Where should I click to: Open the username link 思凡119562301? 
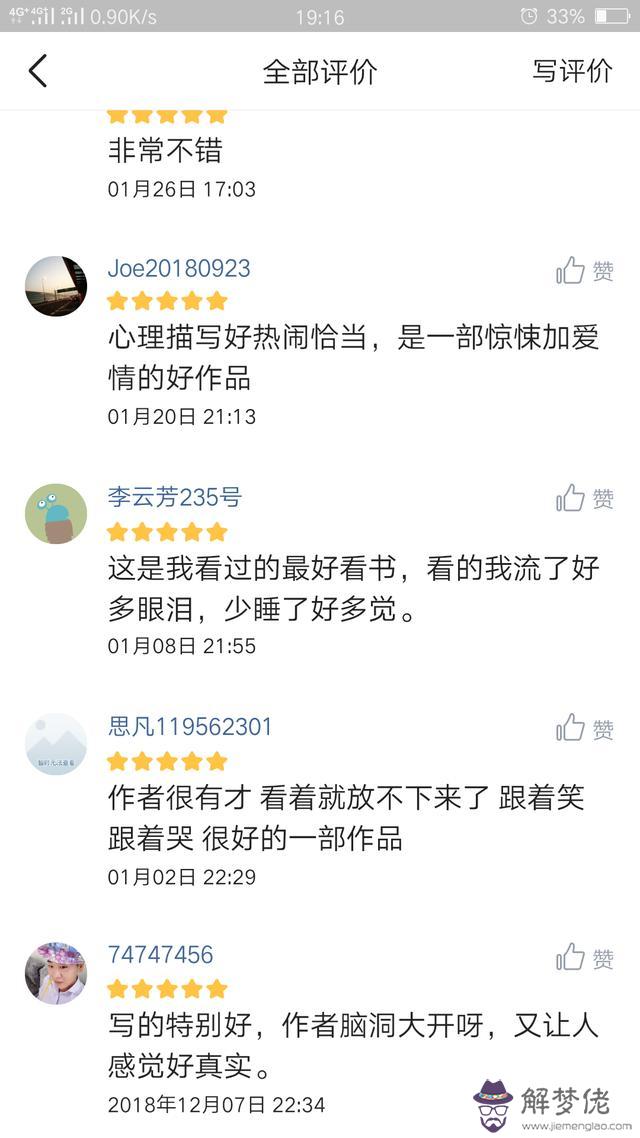190,727
